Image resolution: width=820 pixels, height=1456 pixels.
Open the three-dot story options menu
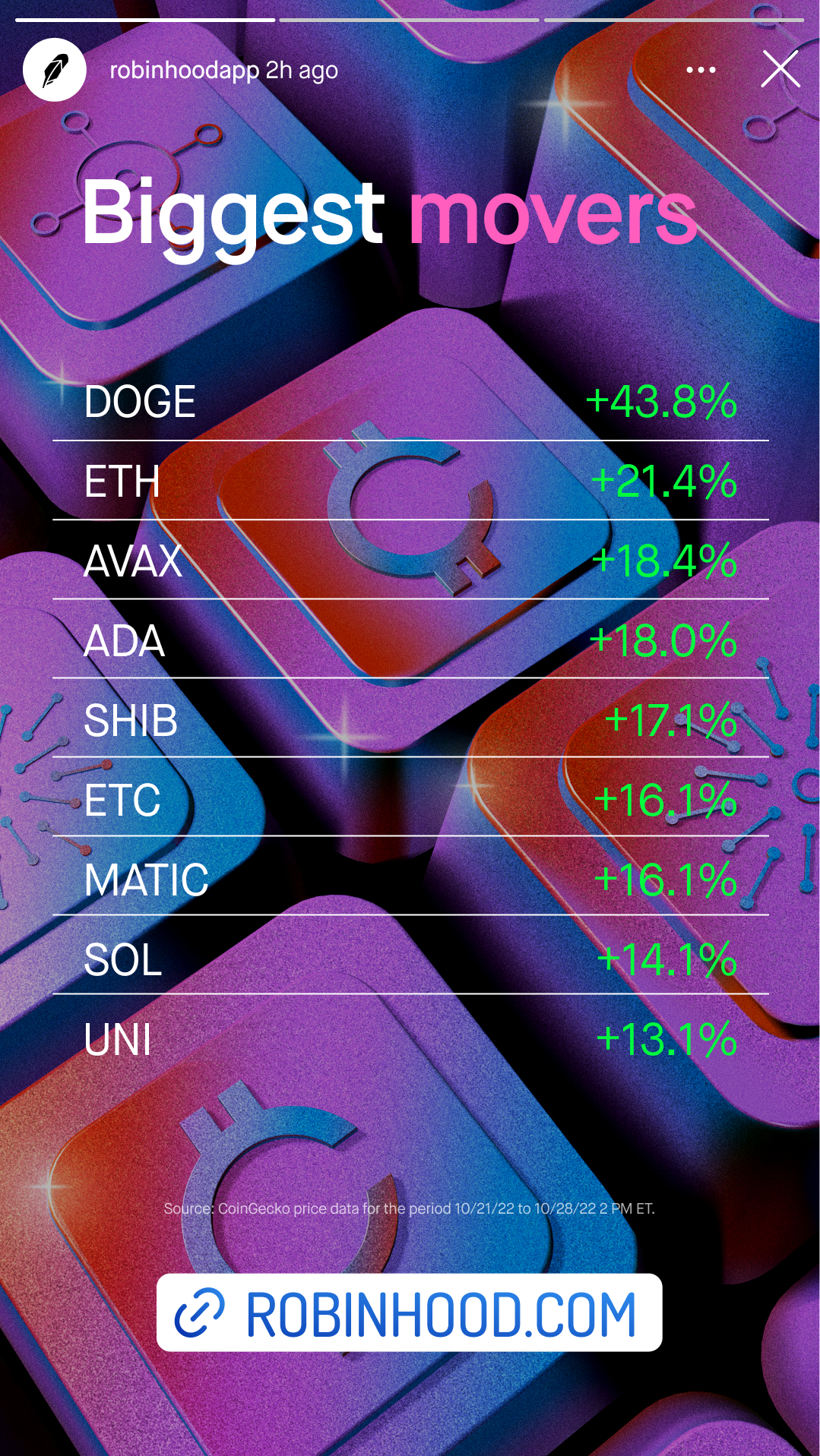pyautogui.click(x=700, y=70)
